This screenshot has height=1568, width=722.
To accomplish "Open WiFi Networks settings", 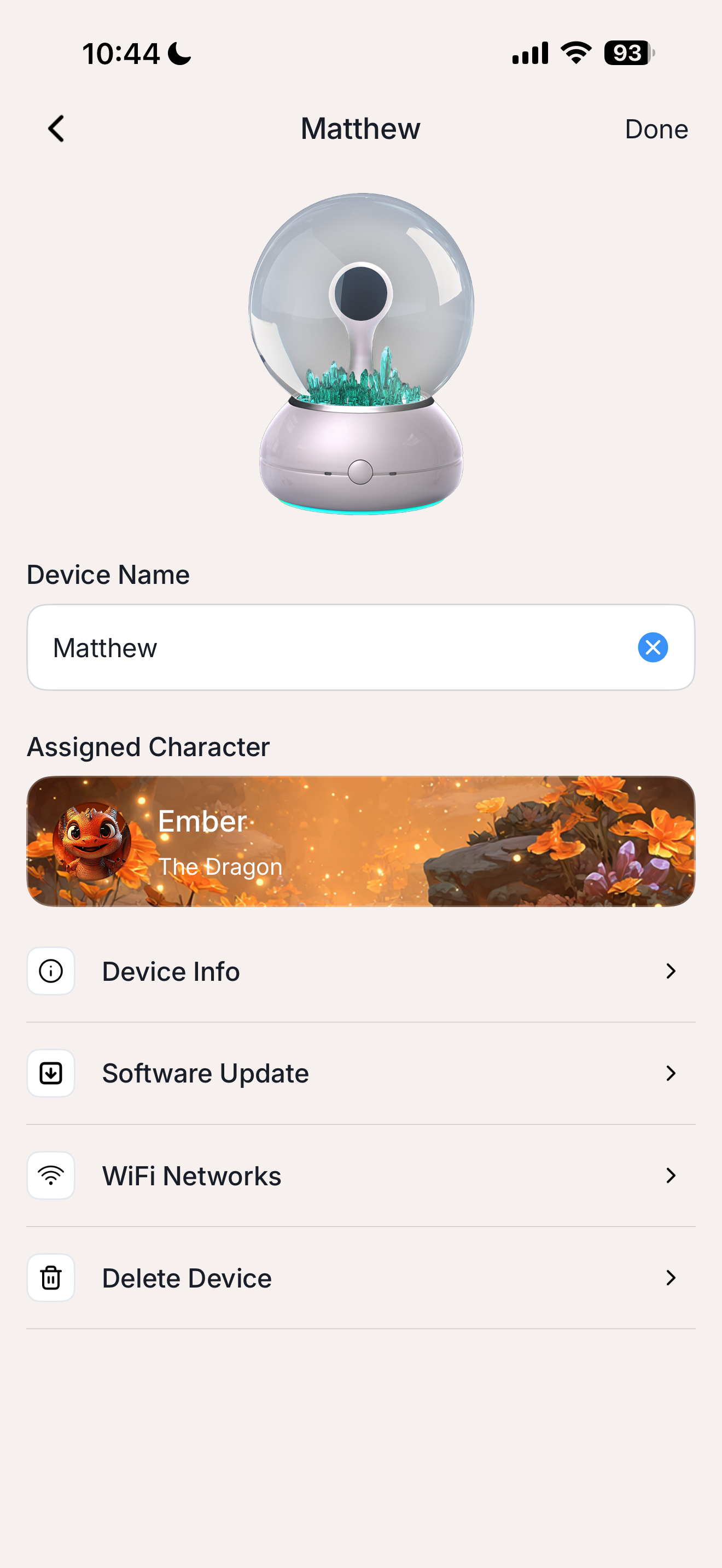I will (x=360, y=1175).
